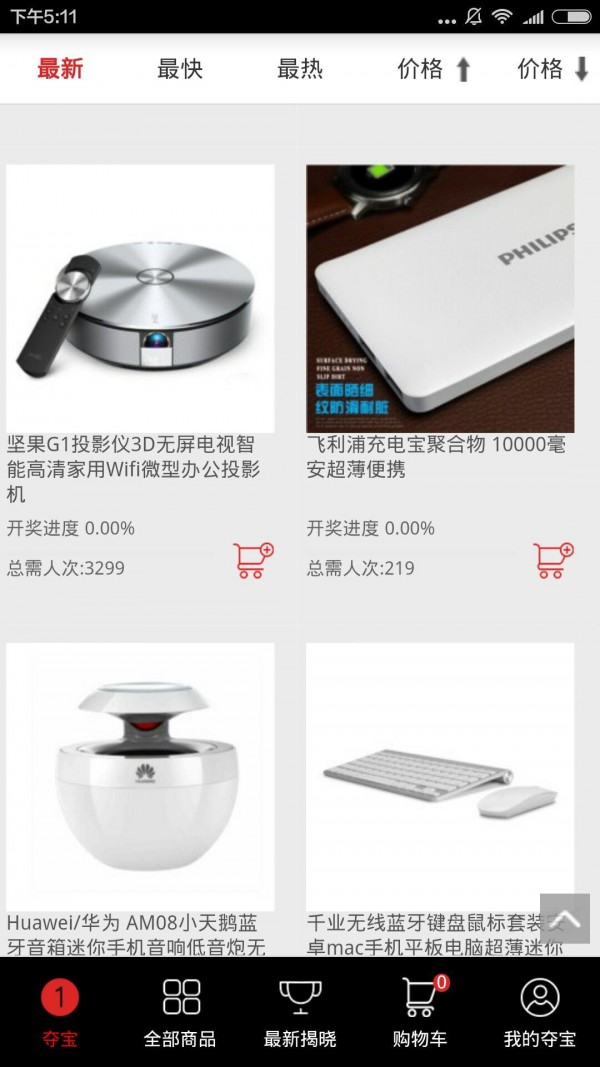Open the 全部商品 tab
Viewport: 600px width, 1067px height.
[180, 1012]
